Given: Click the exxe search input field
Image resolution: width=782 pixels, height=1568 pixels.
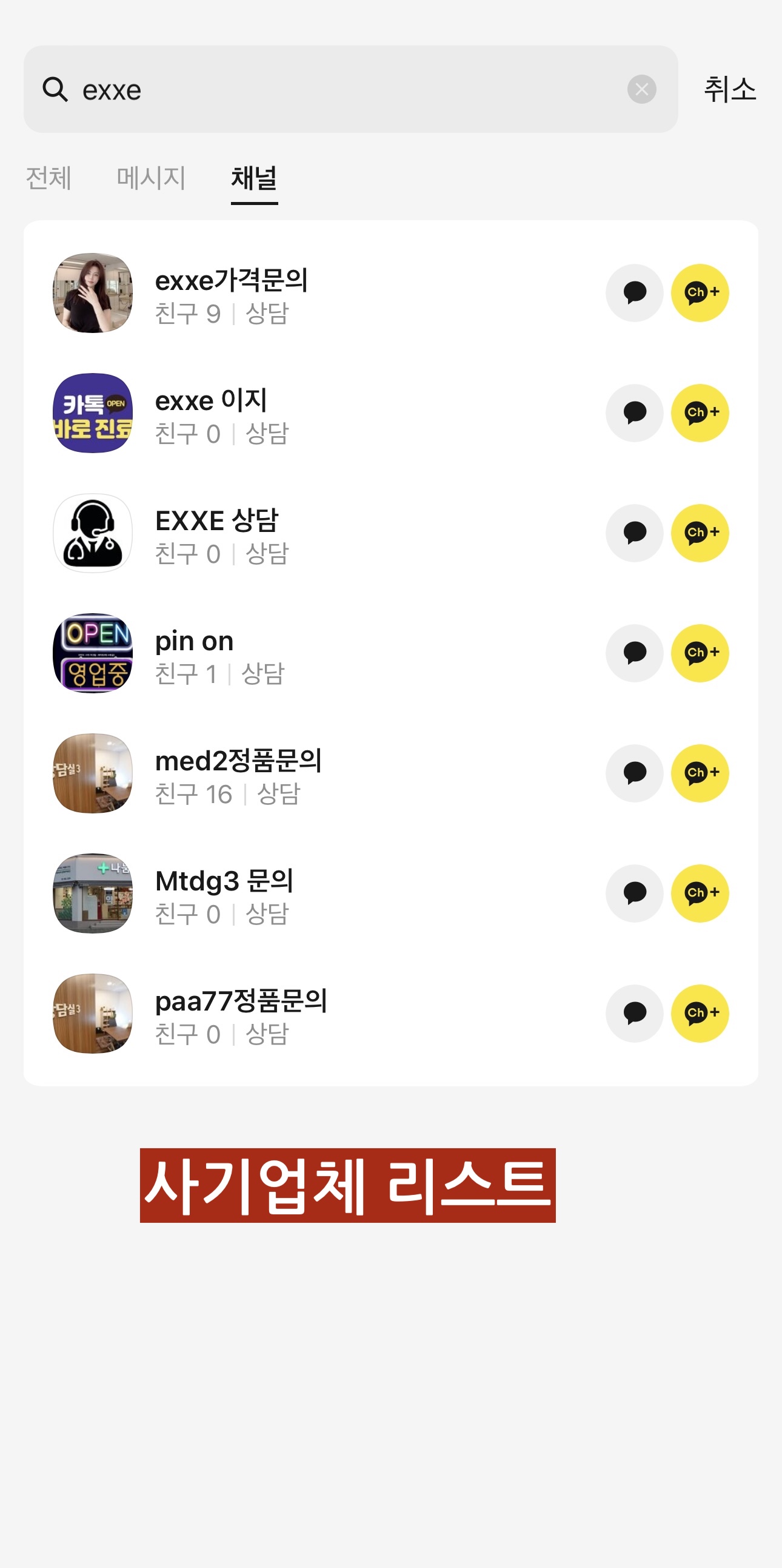Looking at the screenshot, I should [x=304, y=90].
